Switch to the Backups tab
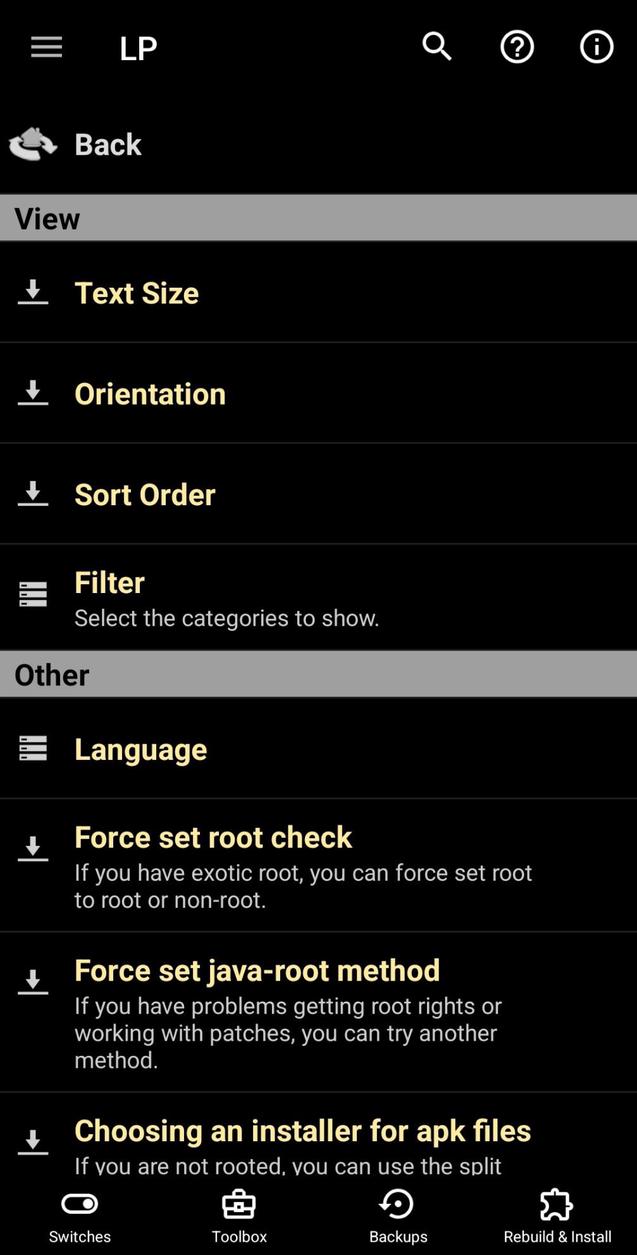Screen dimensions: 637x1255 click(x=398, y=1215)
